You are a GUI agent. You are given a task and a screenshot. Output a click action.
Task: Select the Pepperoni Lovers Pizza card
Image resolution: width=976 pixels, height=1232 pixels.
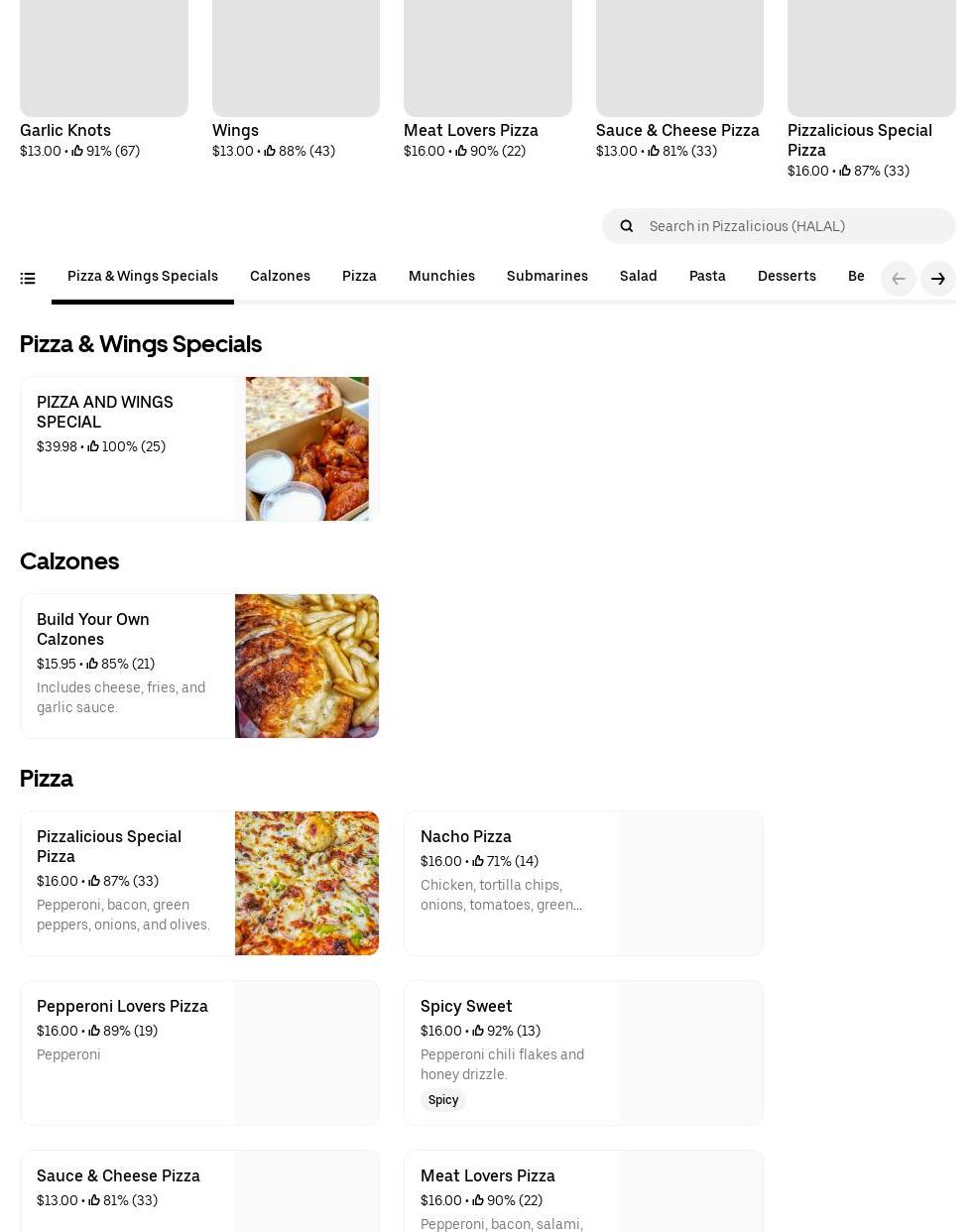(199, 1052)
